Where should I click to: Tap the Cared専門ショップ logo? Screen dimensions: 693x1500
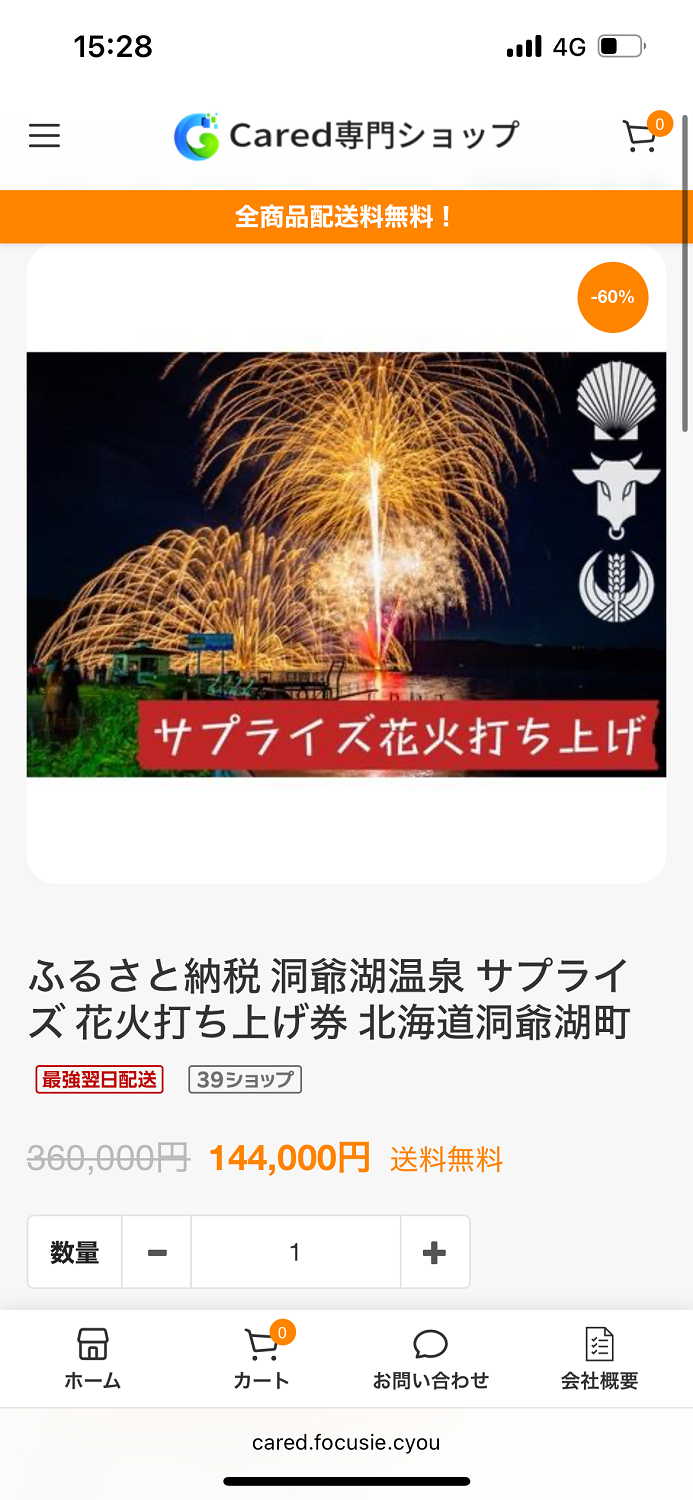pos(346,136)
